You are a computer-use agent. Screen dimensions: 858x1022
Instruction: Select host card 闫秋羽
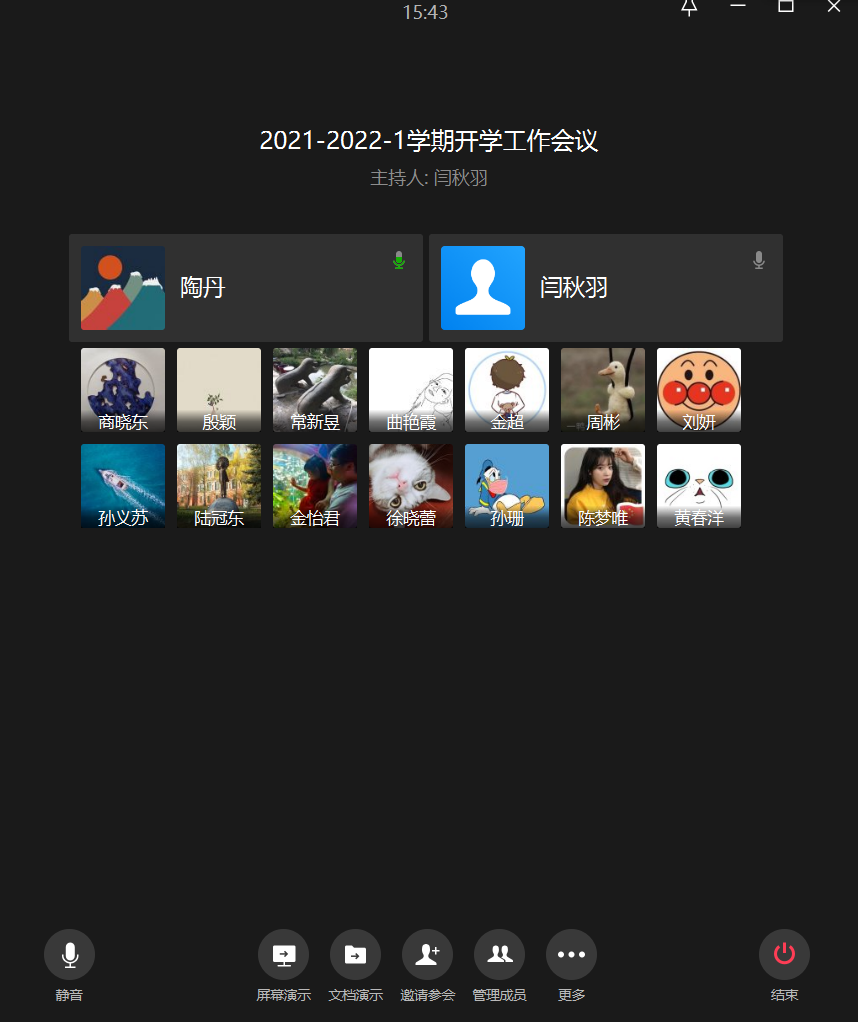pyautogui.click(x=606, y=288)
